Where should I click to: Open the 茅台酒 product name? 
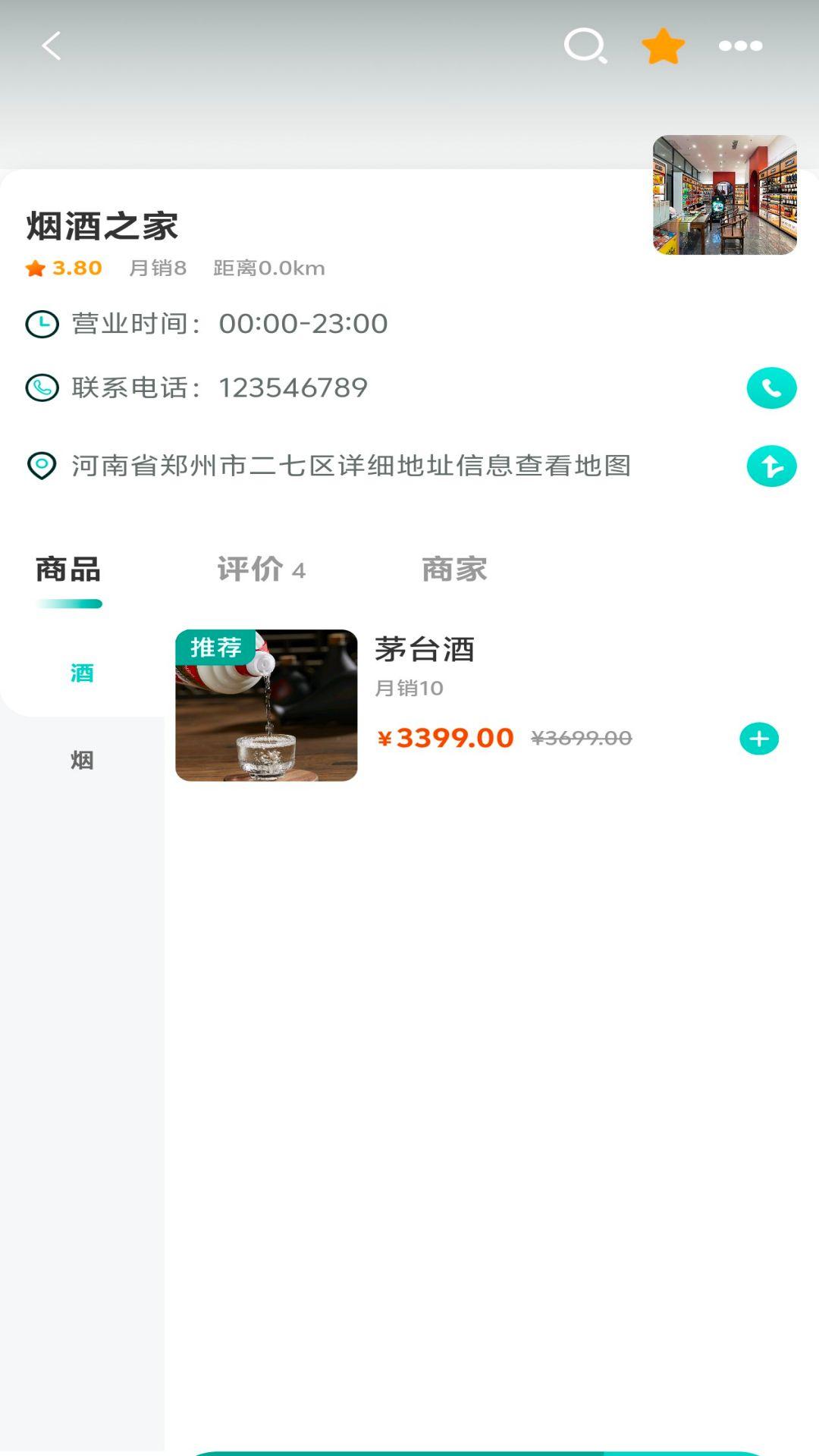(x=424, y=651)
